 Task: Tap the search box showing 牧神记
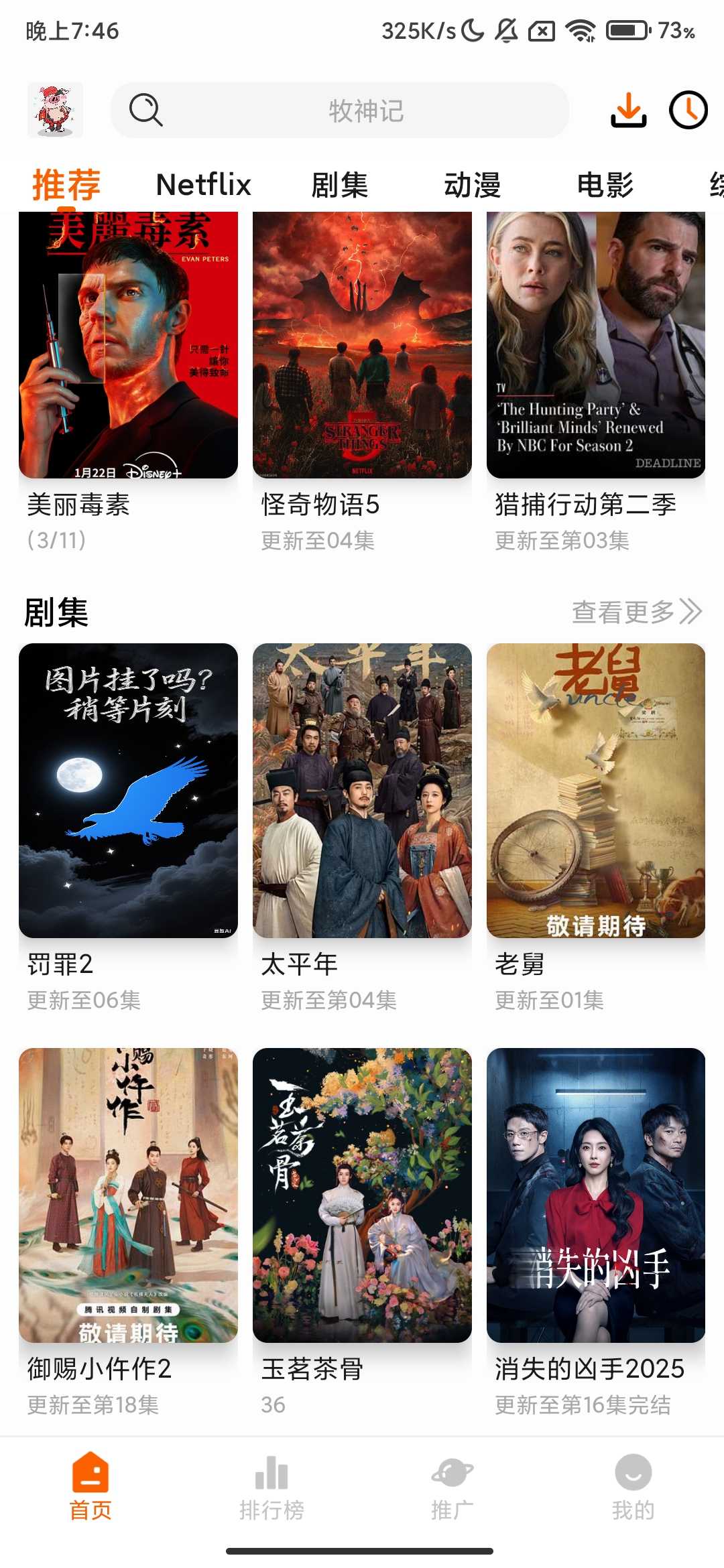point(340,111)
